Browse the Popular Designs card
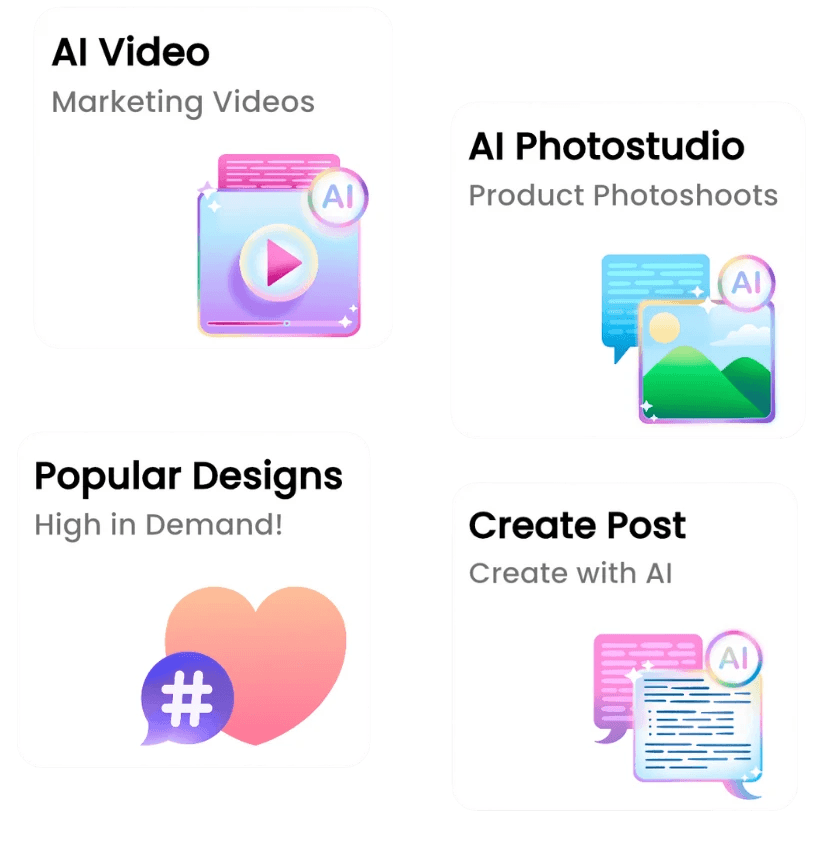 pos(194,600)
